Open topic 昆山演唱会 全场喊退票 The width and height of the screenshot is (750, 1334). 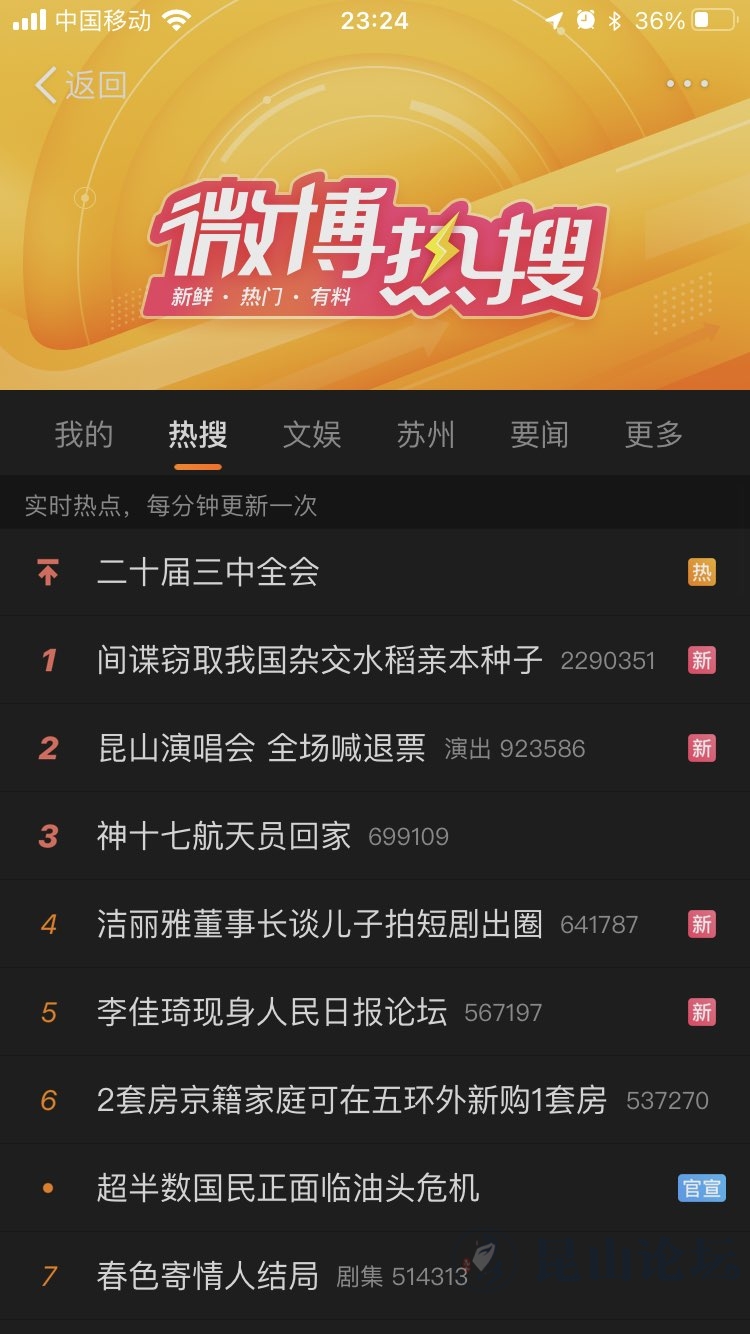pos(262,748)
